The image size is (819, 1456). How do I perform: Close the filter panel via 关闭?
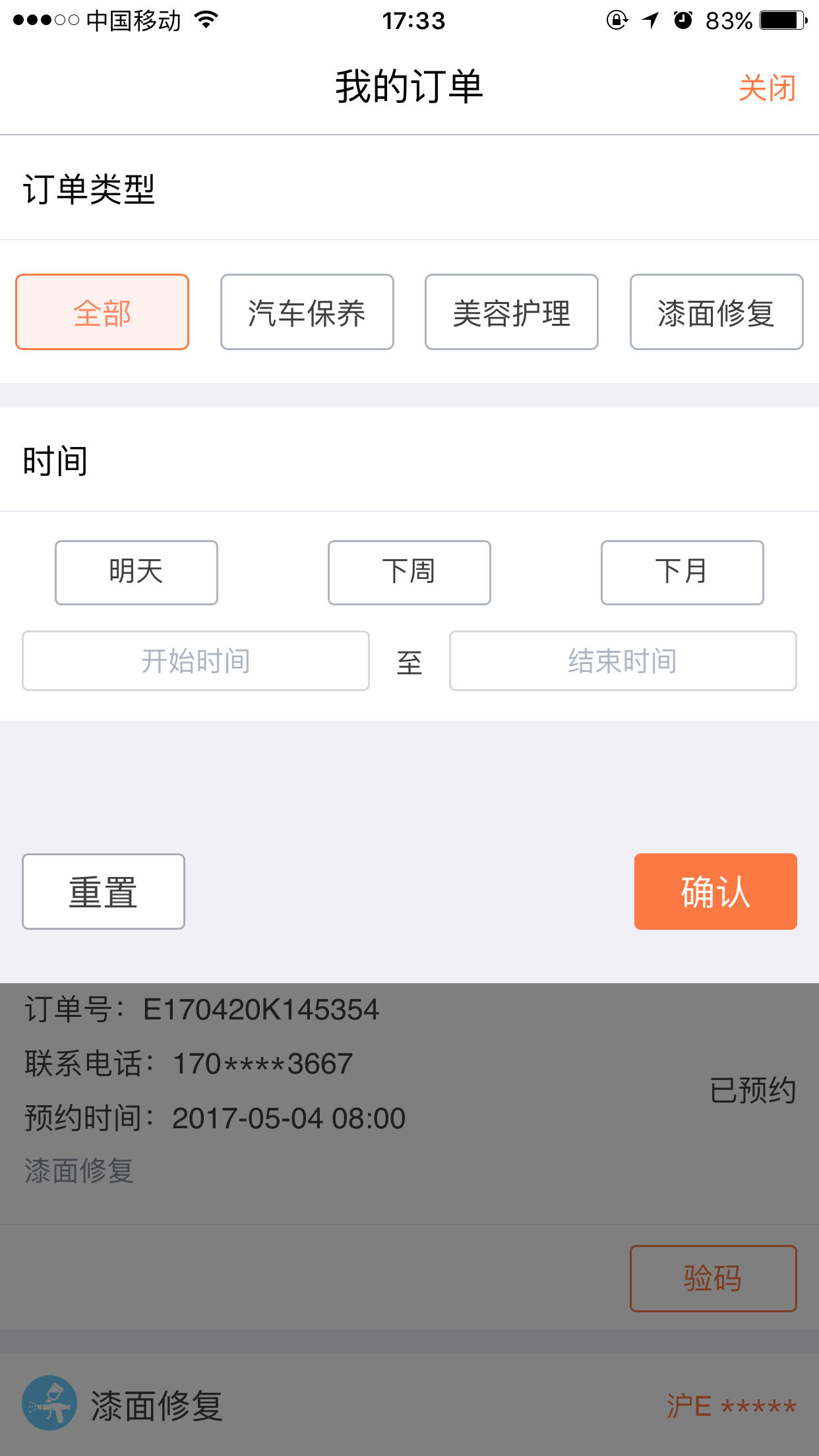pyautogui.click(x=767, y=88)
